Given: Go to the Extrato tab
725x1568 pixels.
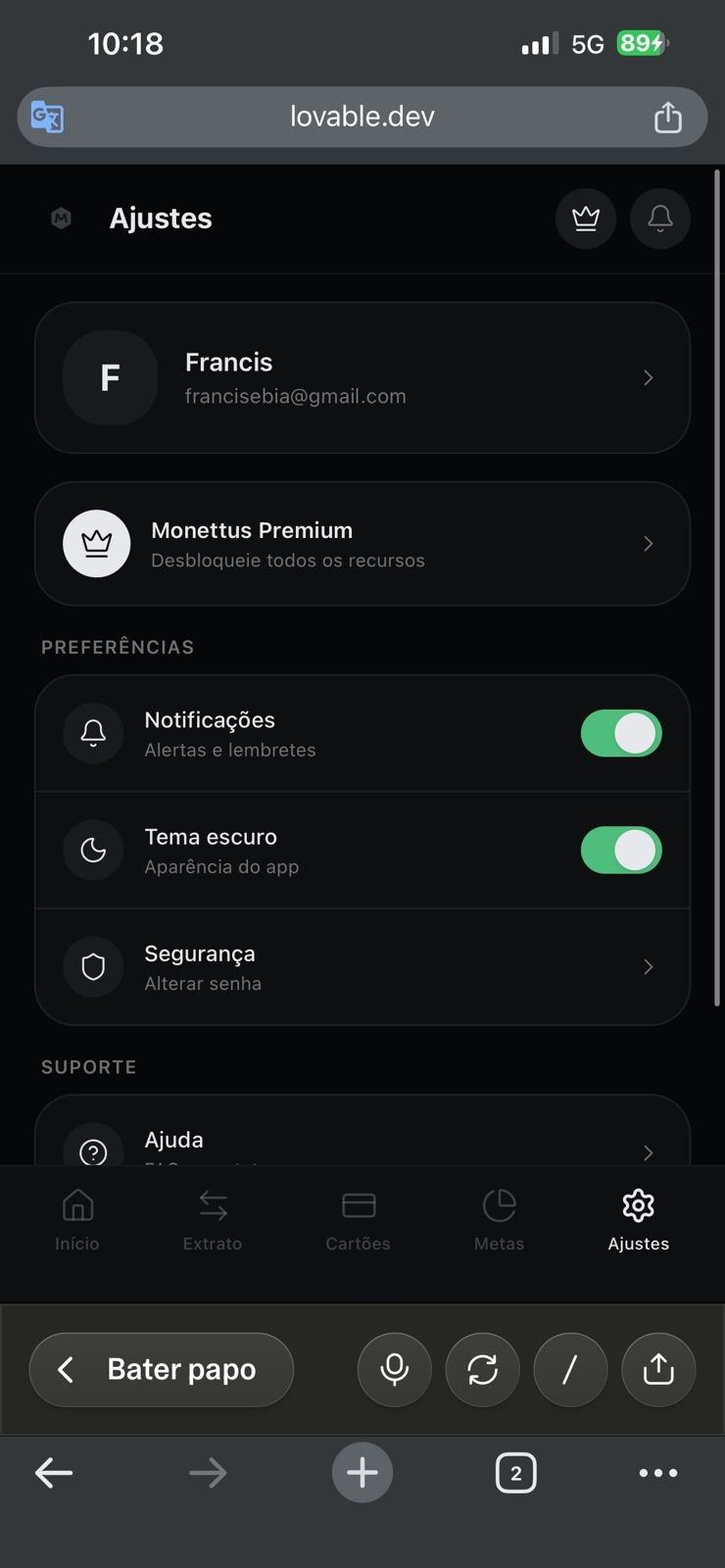Looking at the screenshot, I should (213, 1219).
